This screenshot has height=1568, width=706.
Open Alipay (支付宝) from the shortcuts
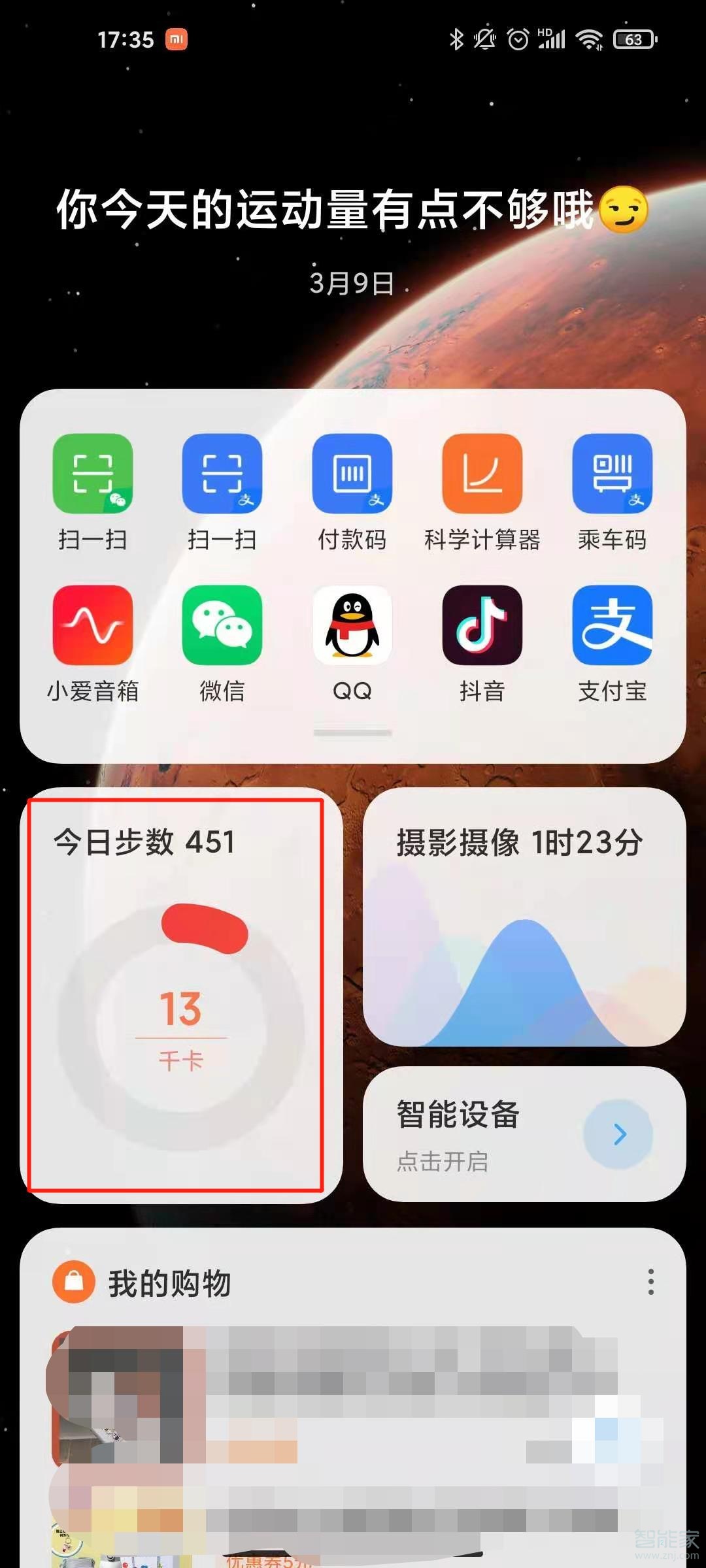[613, 626]
